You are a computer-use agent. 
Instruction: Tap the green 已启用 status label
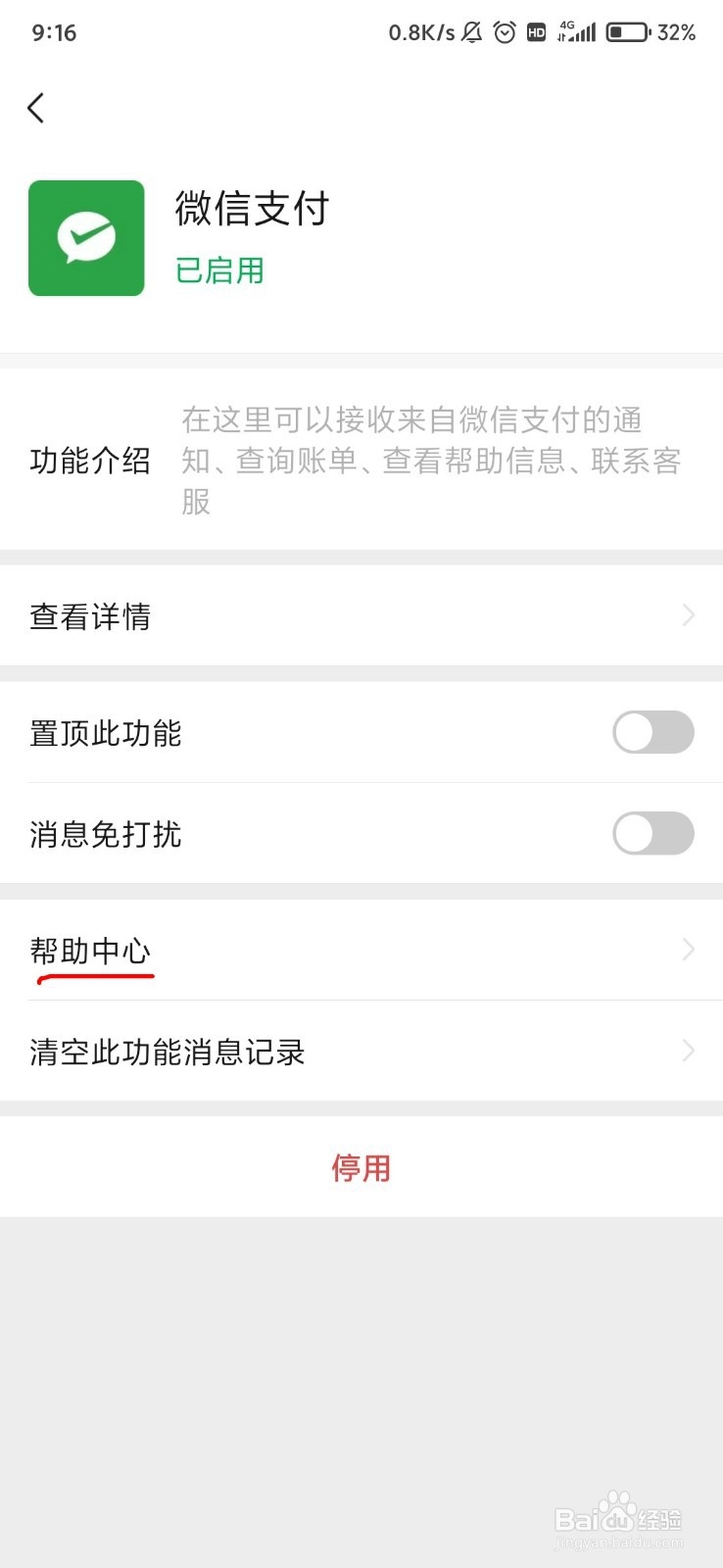(x=219, y=271)
